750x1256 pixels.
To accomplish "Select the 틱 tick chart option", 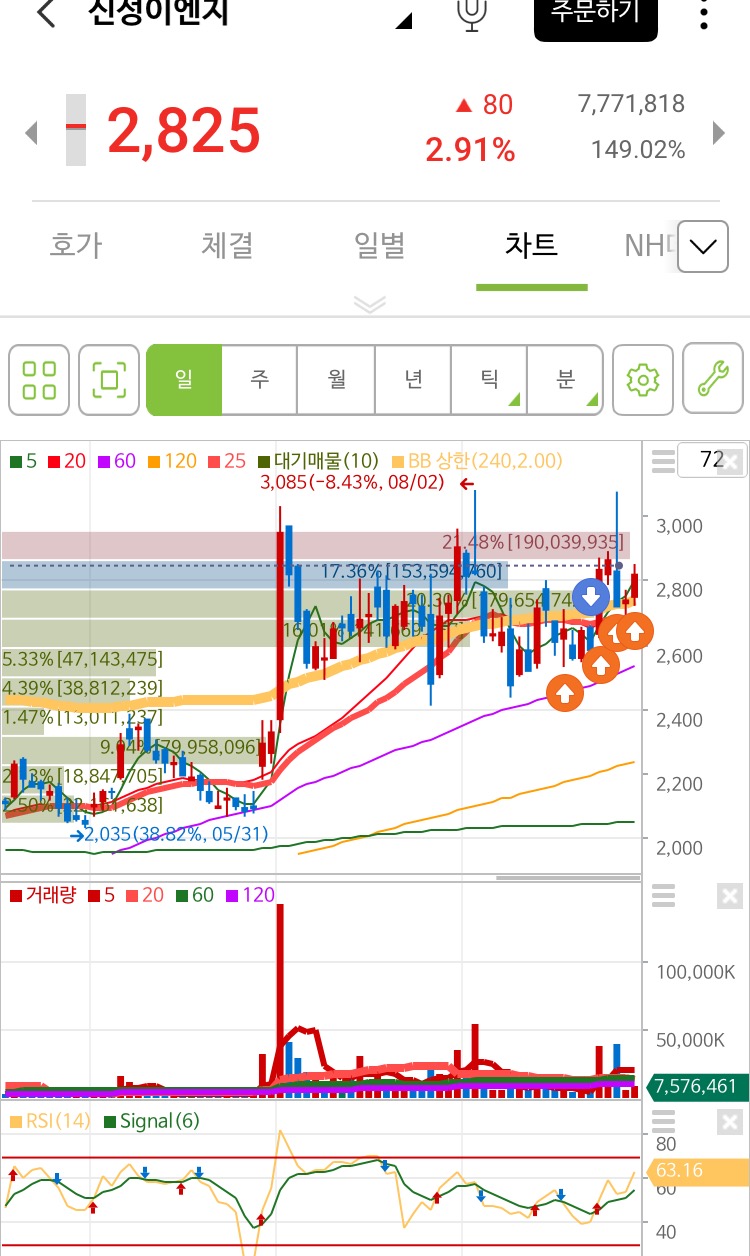I will pos(488,380).
